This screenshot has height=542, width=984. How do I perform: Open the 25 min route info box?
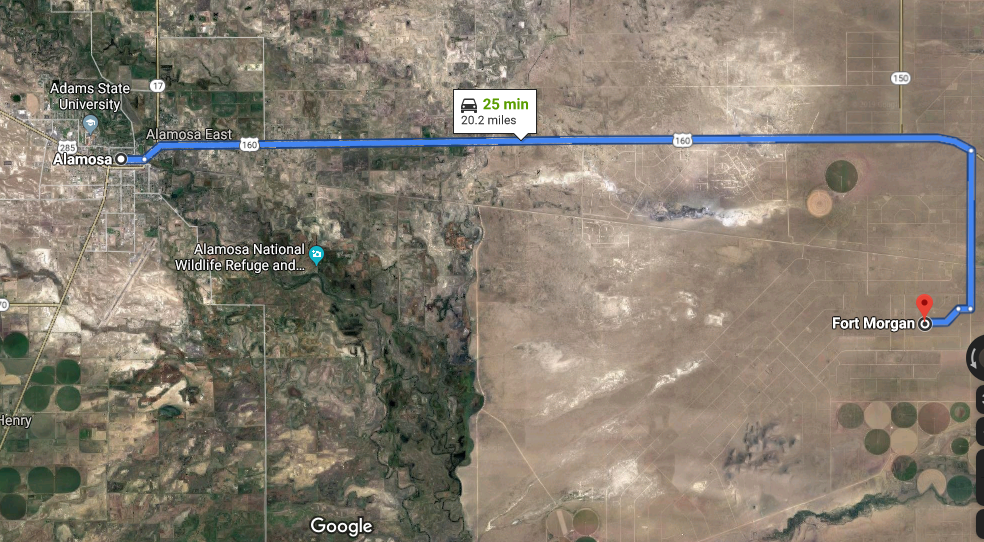(x=494, y=111)
